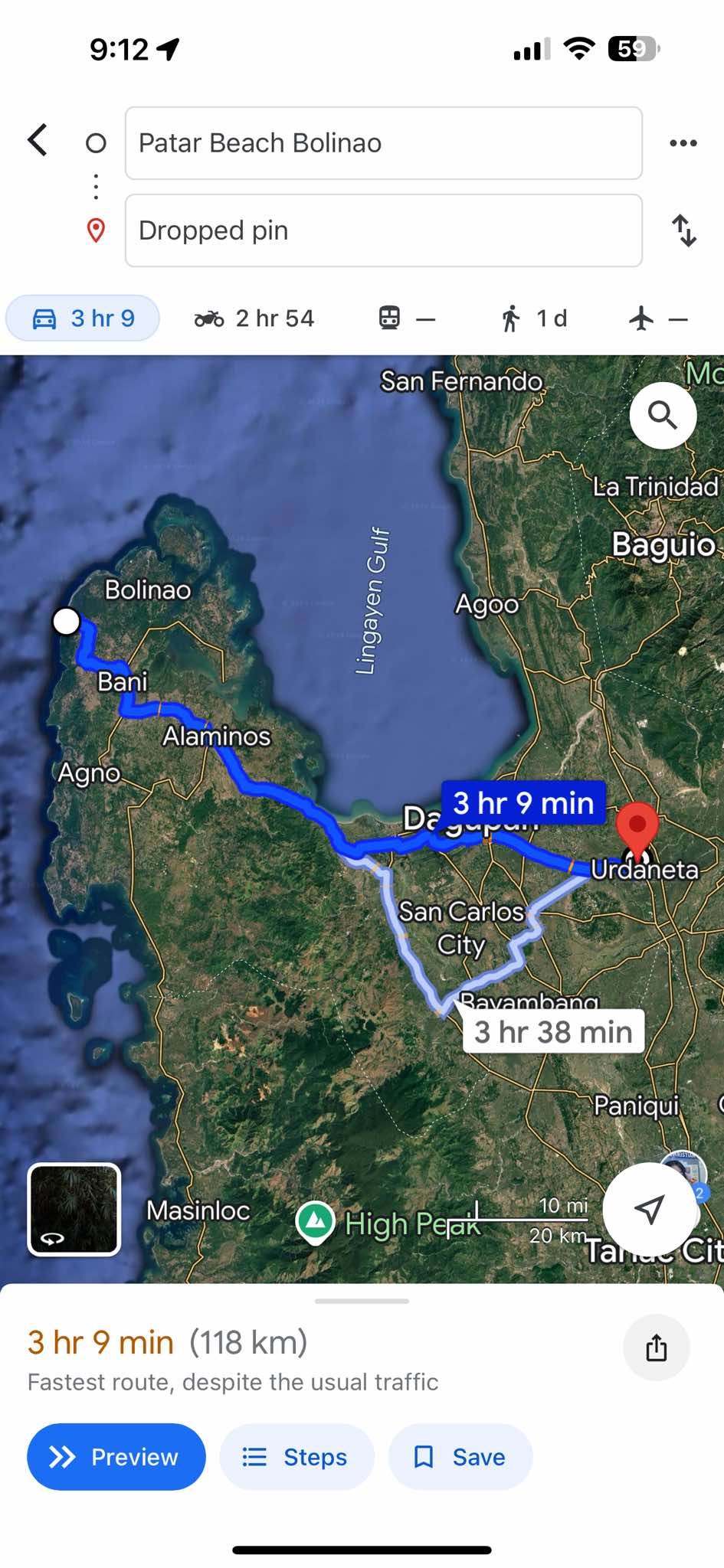The image size is (724, 1568).
Task: Edit the Patar Beach Bolinao starting point
Action: (x=383, y=143)
